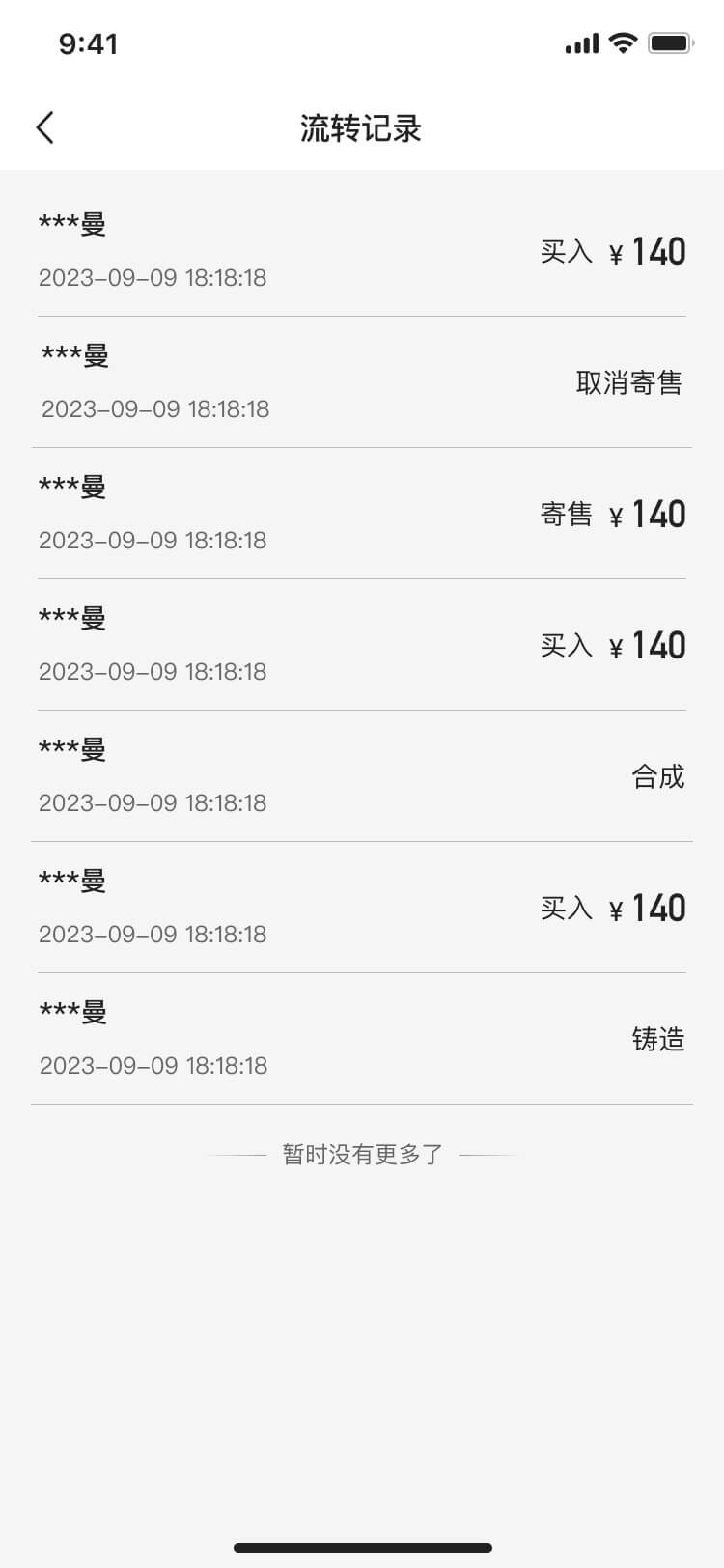Open the first 买入 ¥140 record
Image resolution: width=724 pixels, height=1568 pixels.
click(x=613, y=250)
